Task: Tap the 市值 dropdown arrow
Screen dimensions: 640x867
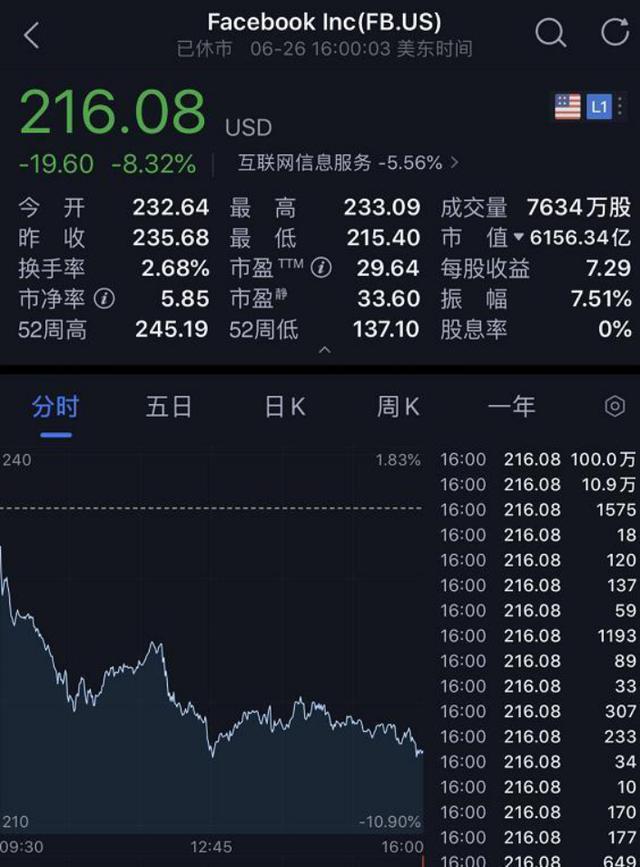Action: [x=518, y=237]
